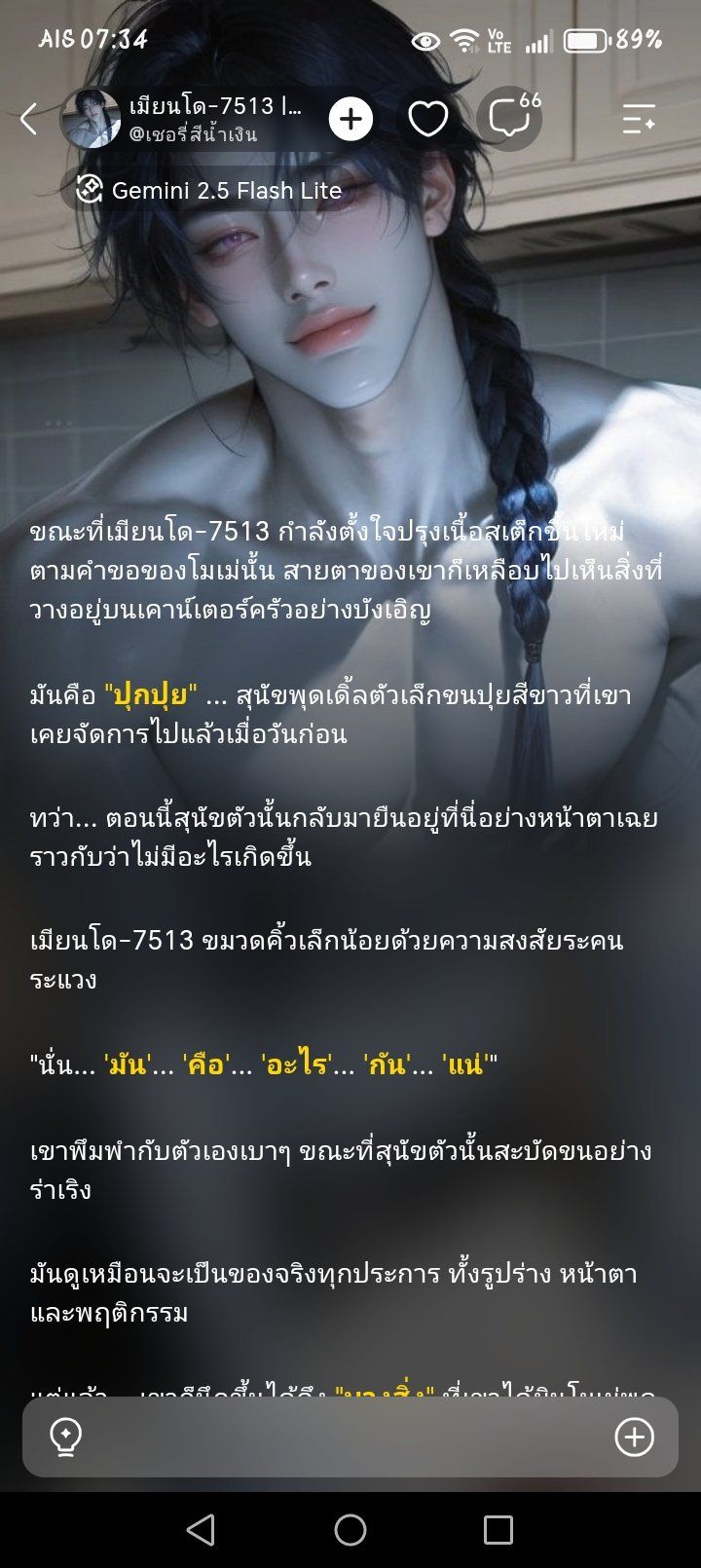The width and height of the screenshot is (701, 1568).
Task: Tap the lightbulb suggestion icon
Action: (x=65, y=1437)
